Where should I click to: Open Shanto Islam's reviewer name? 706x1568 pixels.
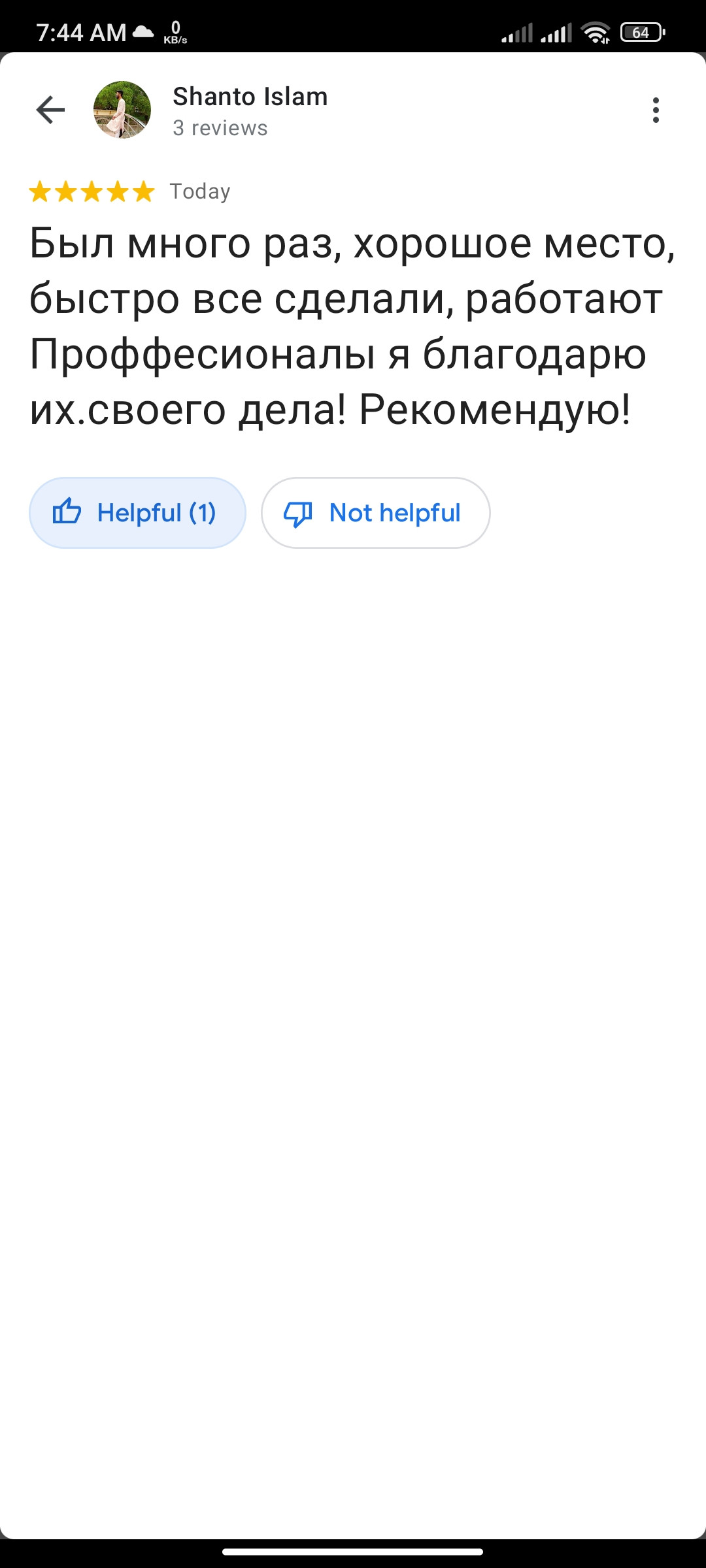(x=250, y=97)
